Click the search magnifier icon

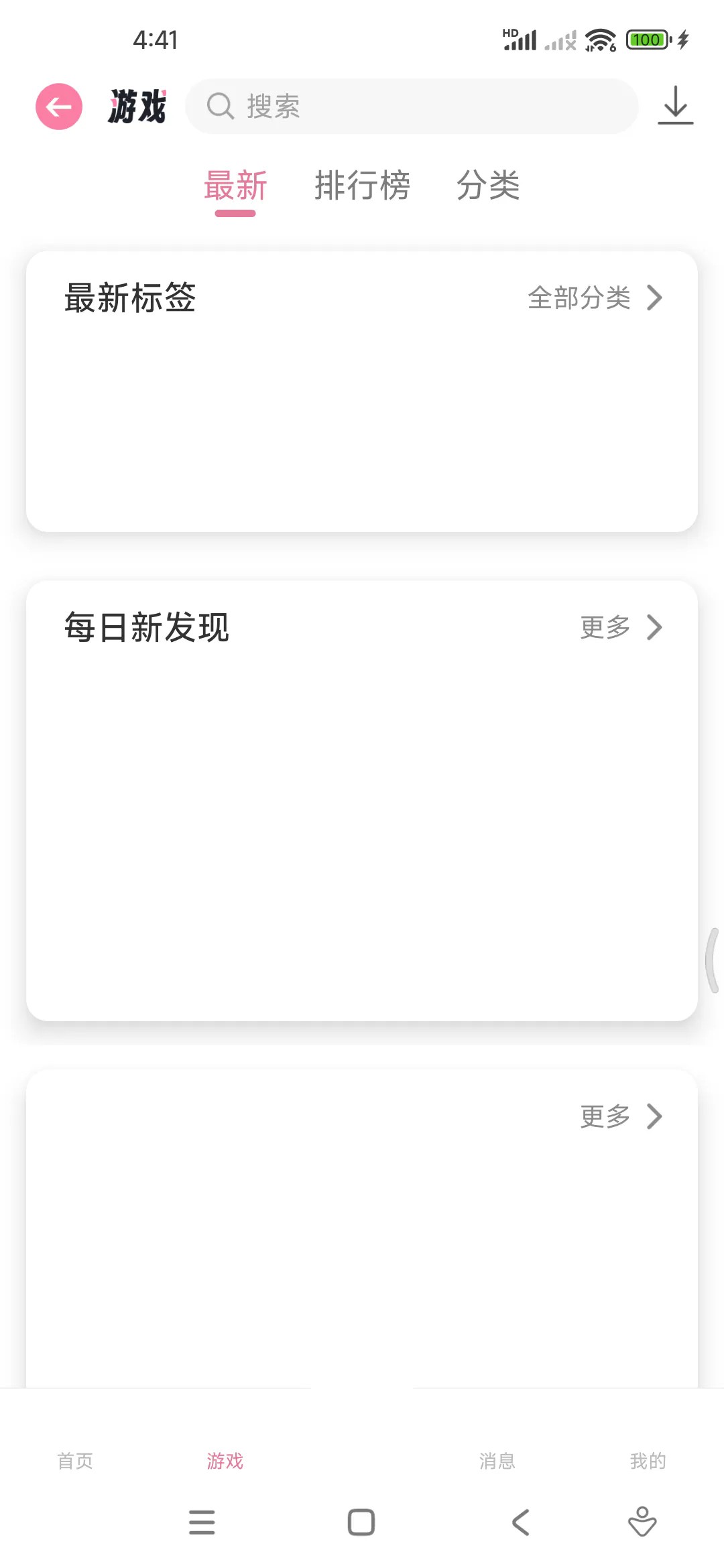[221, 106]
